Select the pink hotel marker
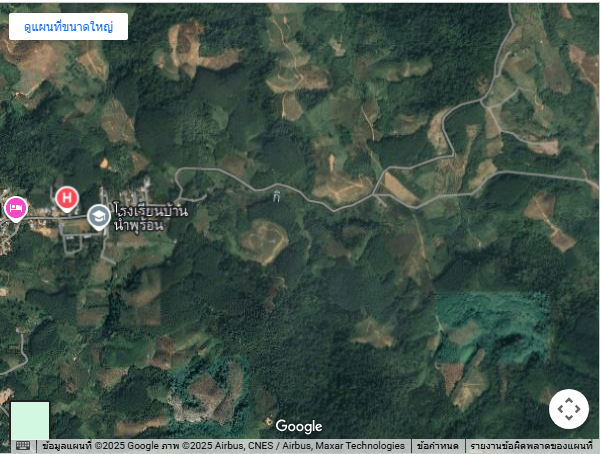Image resolution: width=602 pixels, height=454 pixels. [x=15, y=208]
